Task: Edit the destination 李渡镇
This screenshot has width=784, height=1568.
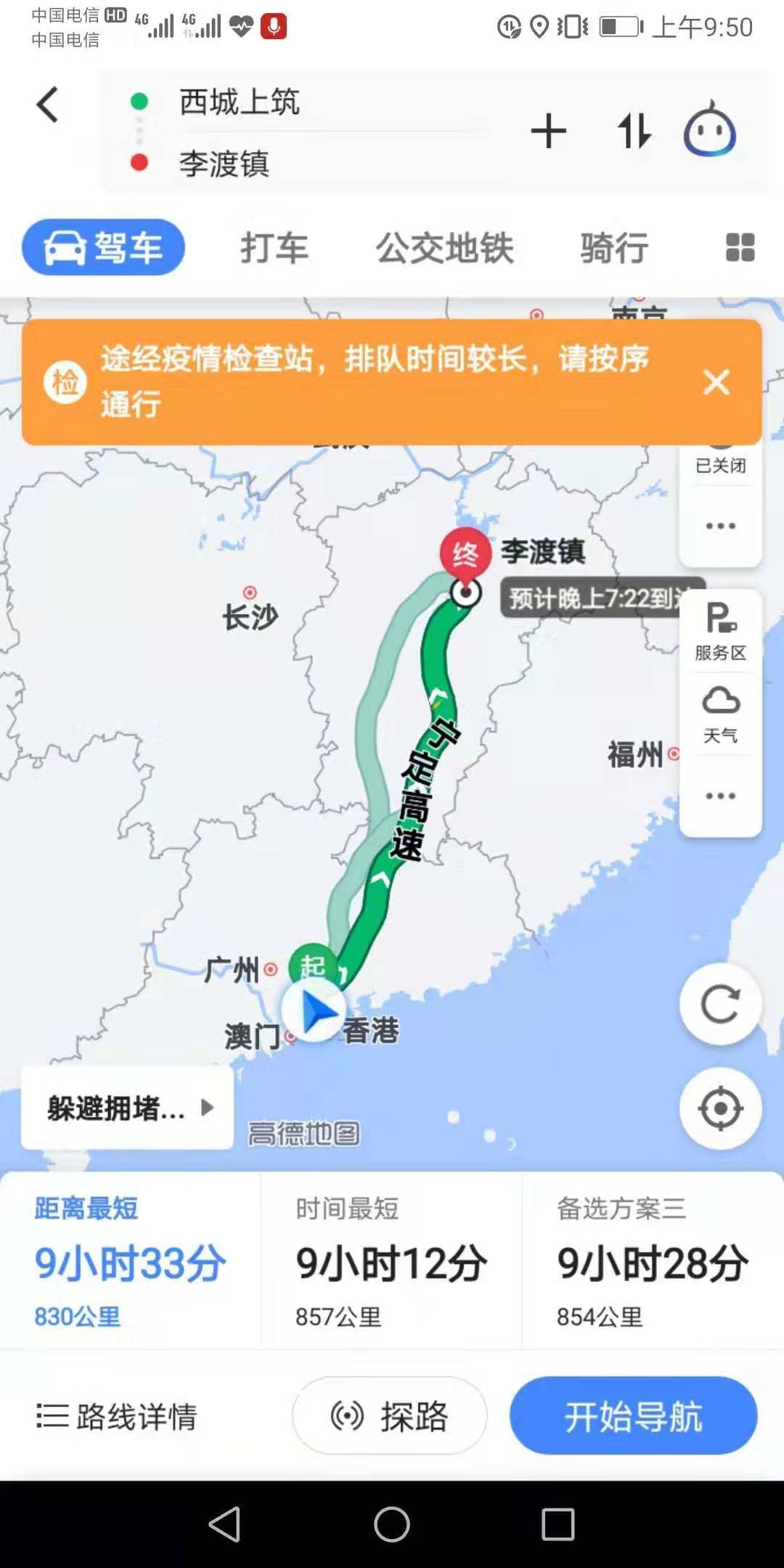Action: coord(225,163)
